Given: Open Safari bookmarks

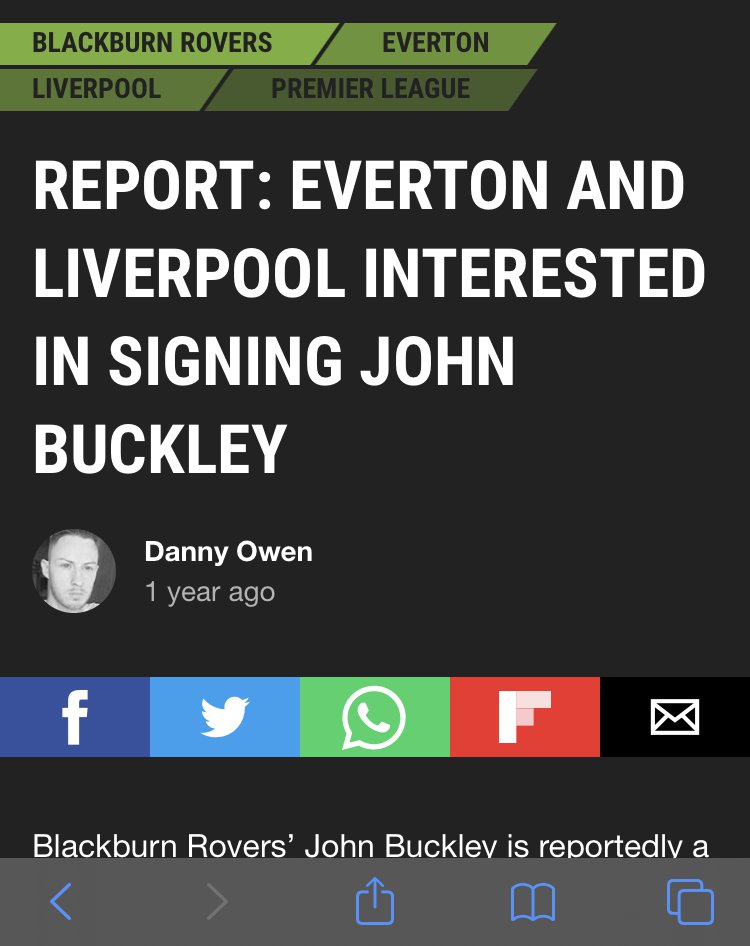Looking at the screenshot, I should coord(532,902).
